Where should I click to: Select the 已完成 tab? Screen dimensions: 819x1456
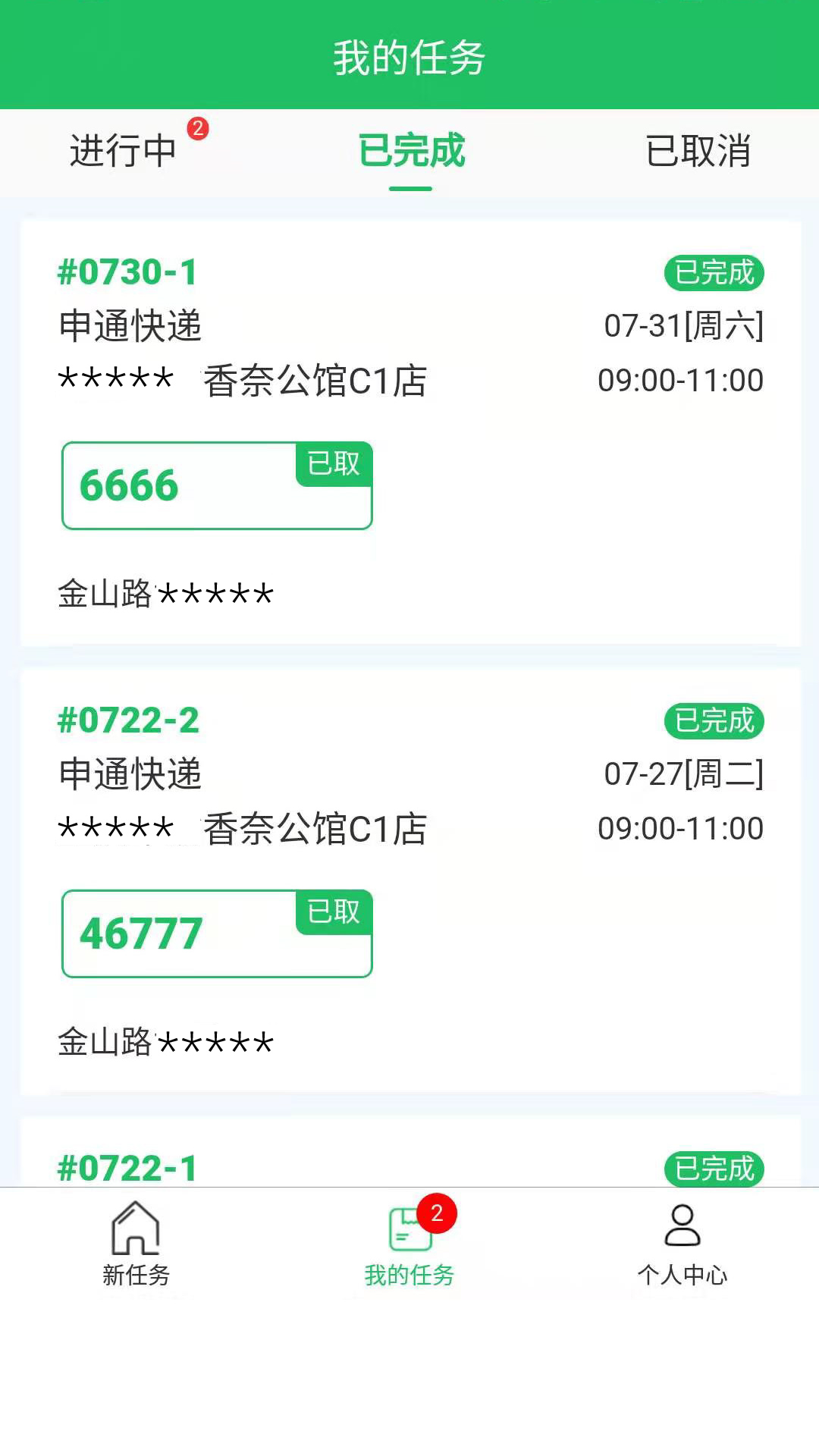tap(411, 150)
